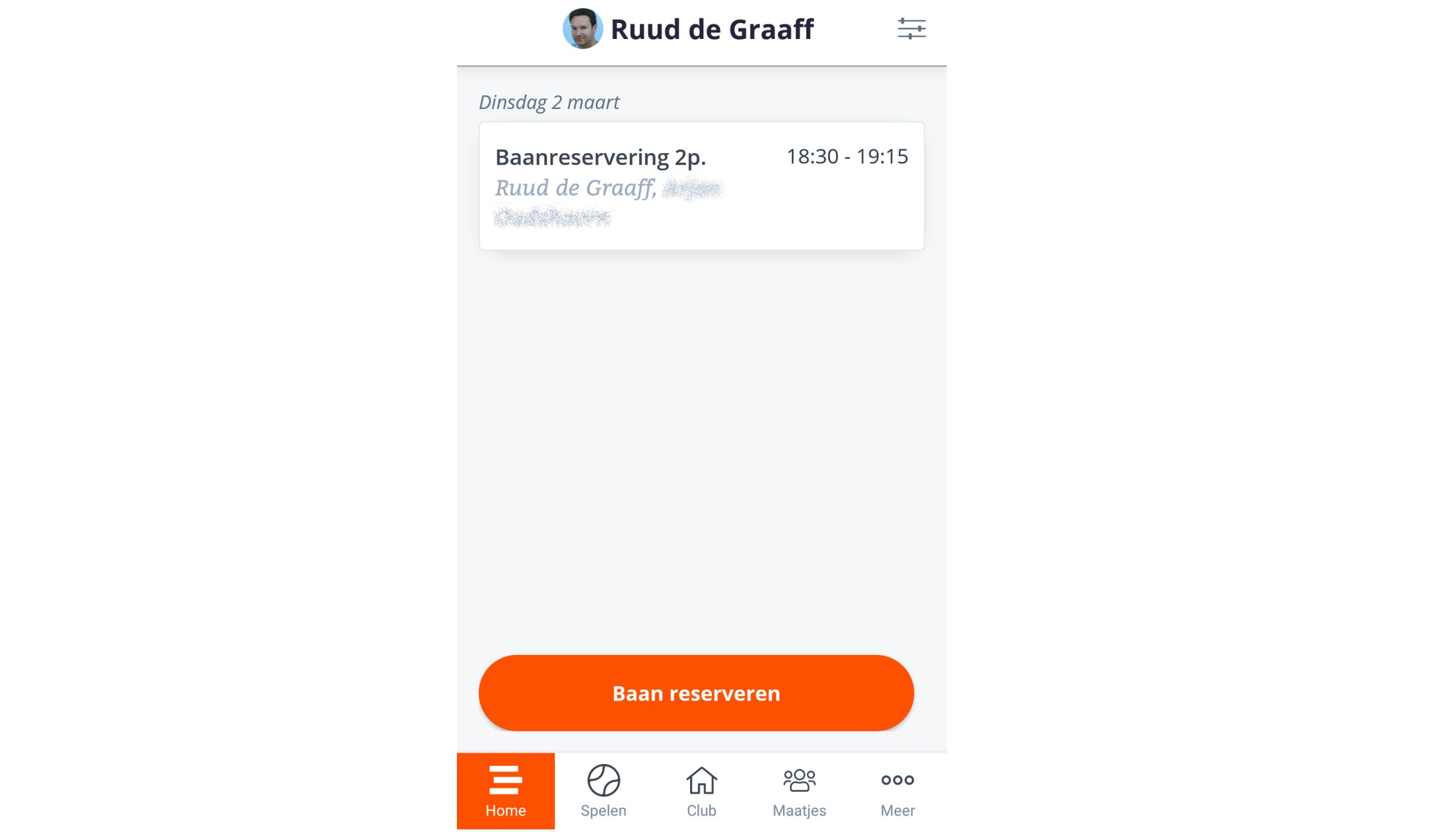Open the Baanreservering 2p. card

(x=701, y=186)
